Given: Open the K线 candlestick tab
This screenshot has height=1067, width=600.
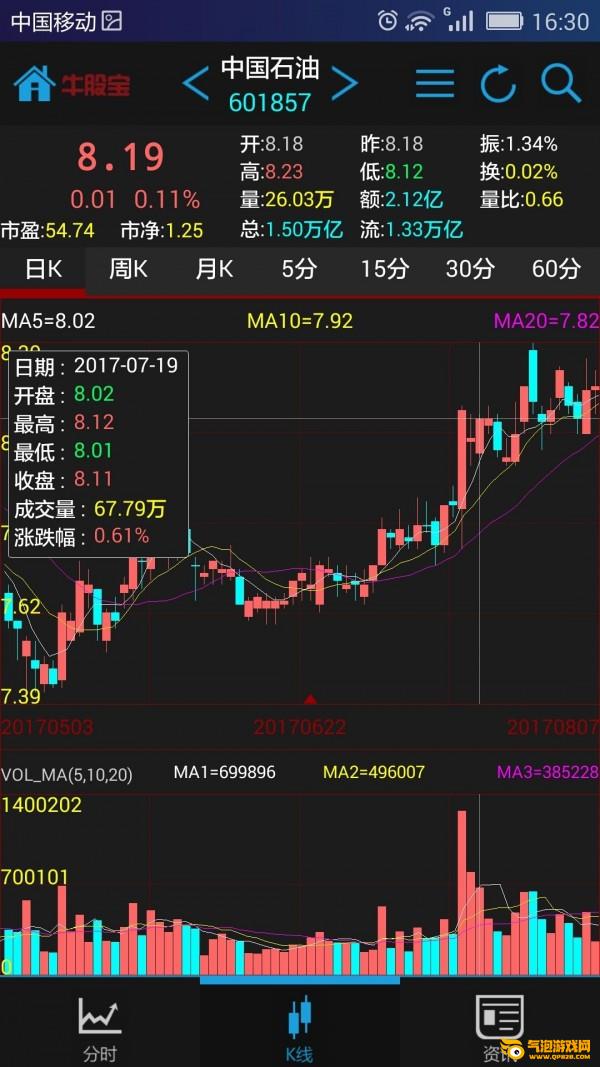Looking at the screenshot, I should coord(299,1027).
